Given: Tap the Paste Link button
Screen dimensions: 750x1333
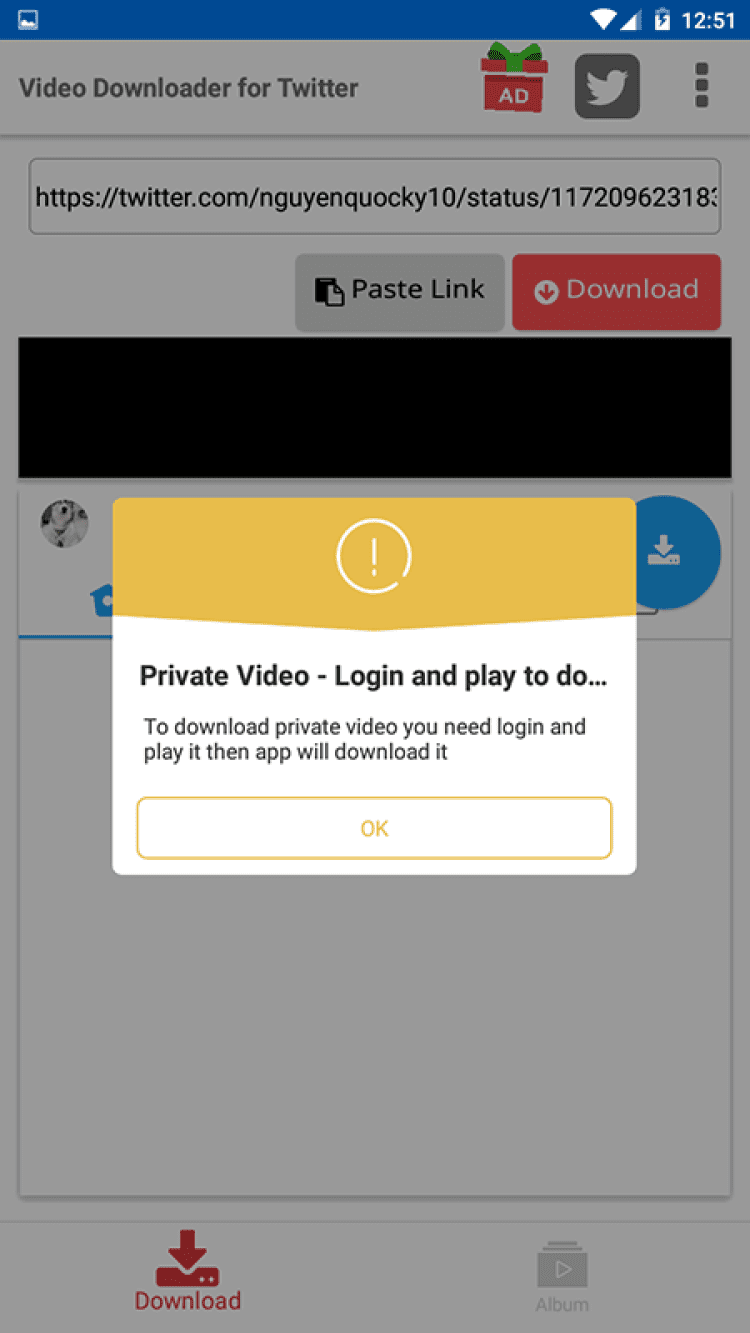Looking at the screenshot, I should tap(400, 291).
